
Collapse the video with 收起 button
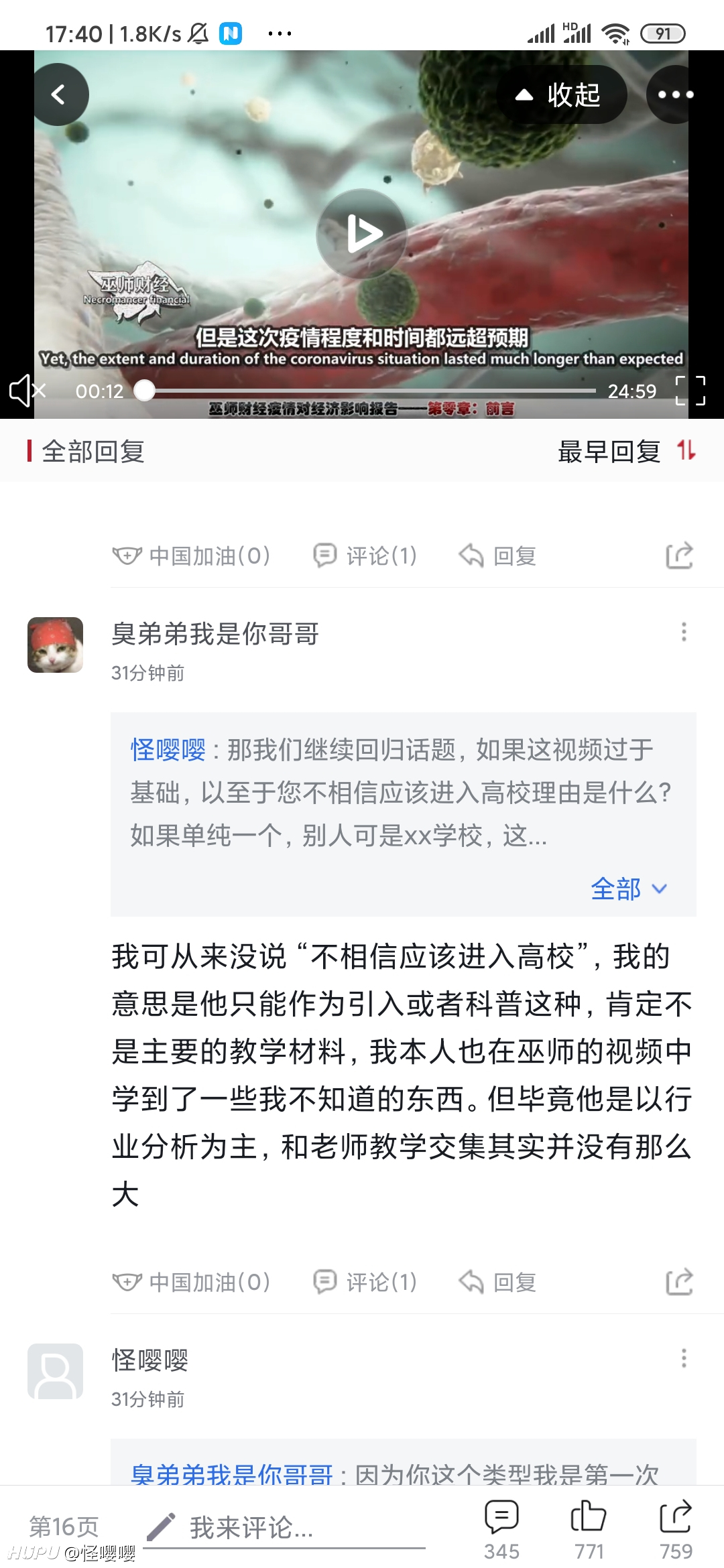click(x=558, y=94)
